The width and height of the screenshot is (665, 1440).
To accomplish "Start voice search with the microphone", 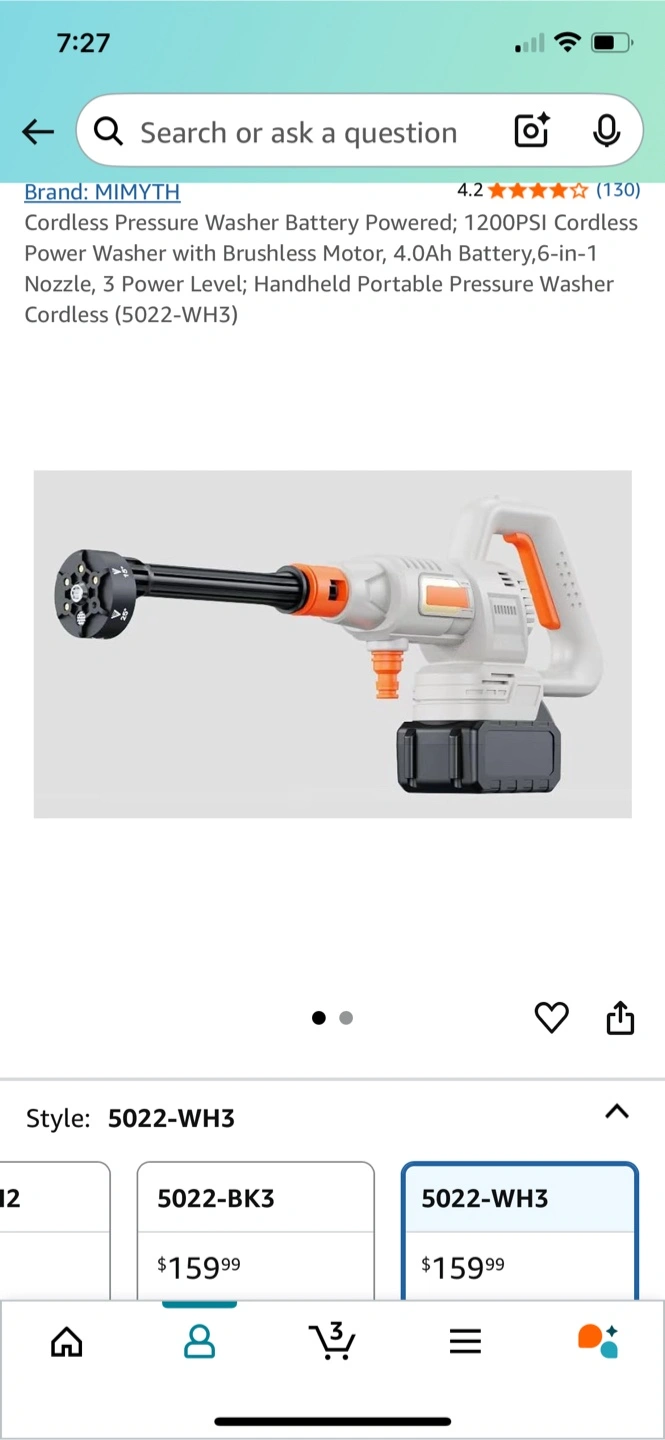I will pyautogui.click(x=606, y=132).
